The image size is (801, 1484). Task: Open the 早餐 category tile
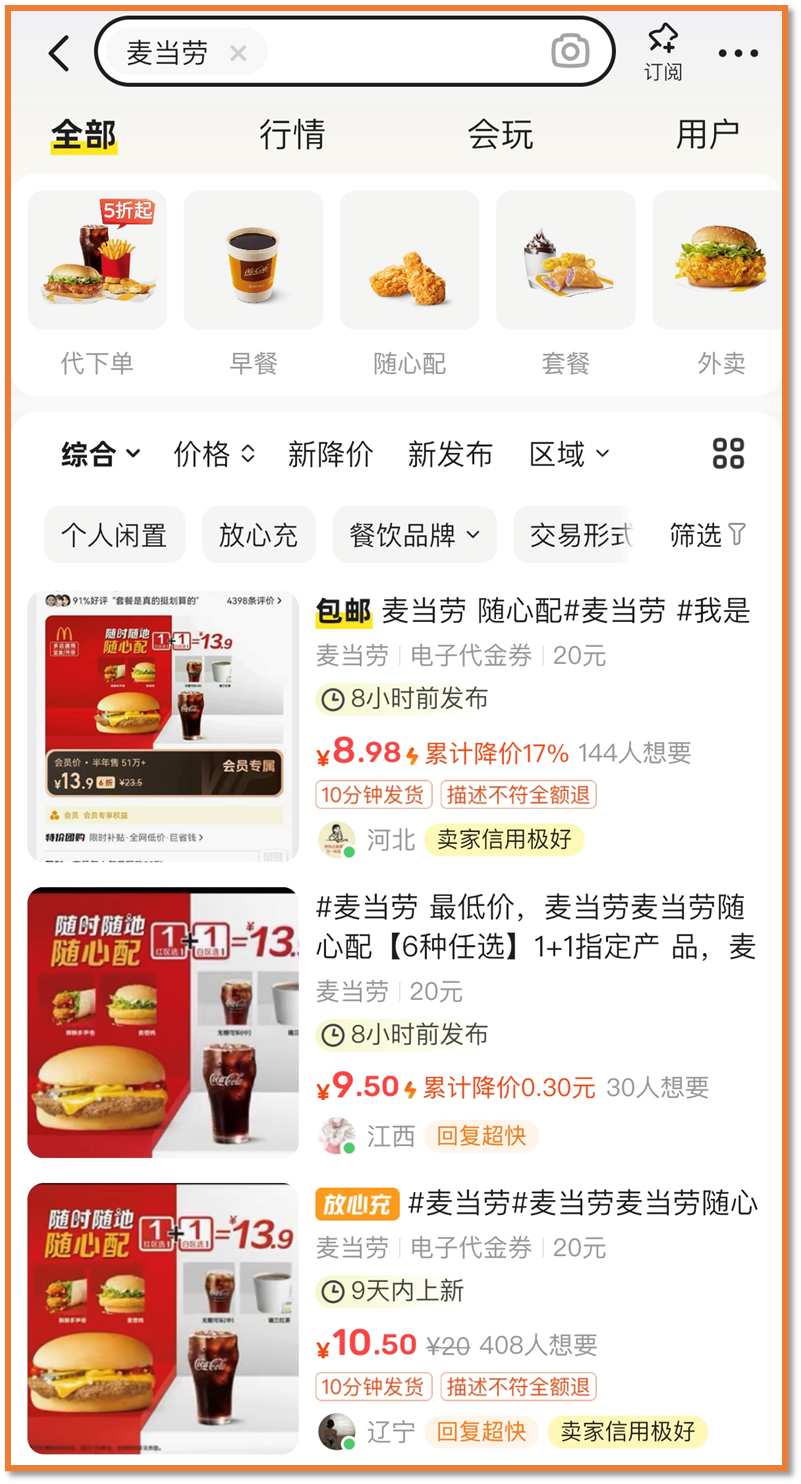coord(253,282)
